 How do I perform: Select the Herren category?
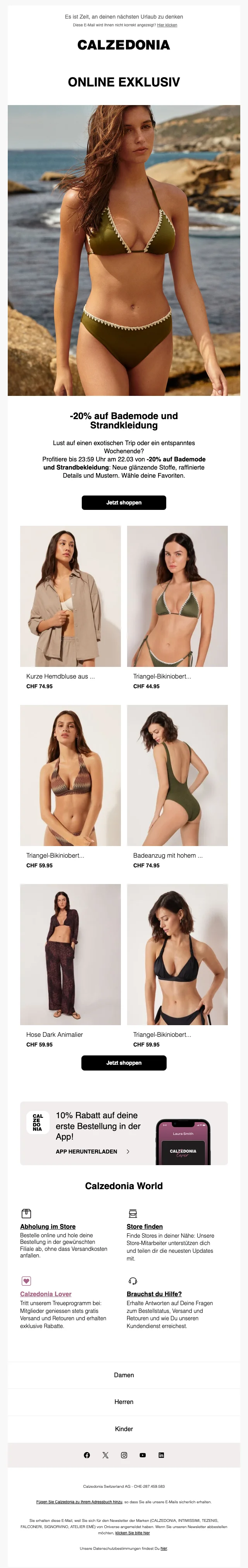124,1402
